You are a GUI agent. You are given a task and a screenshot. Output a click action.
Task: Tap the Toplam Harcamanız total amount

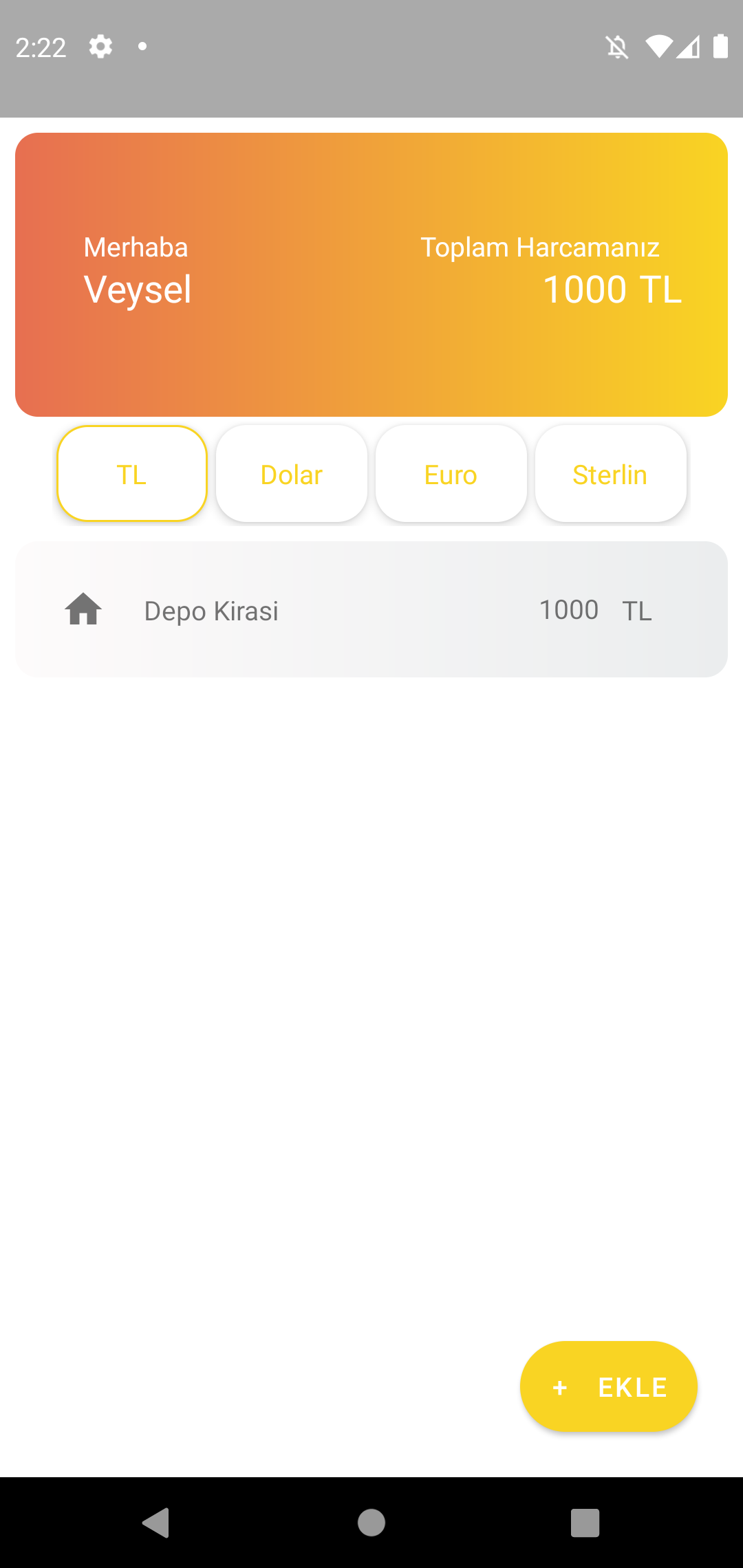click(x=611, y=290)
